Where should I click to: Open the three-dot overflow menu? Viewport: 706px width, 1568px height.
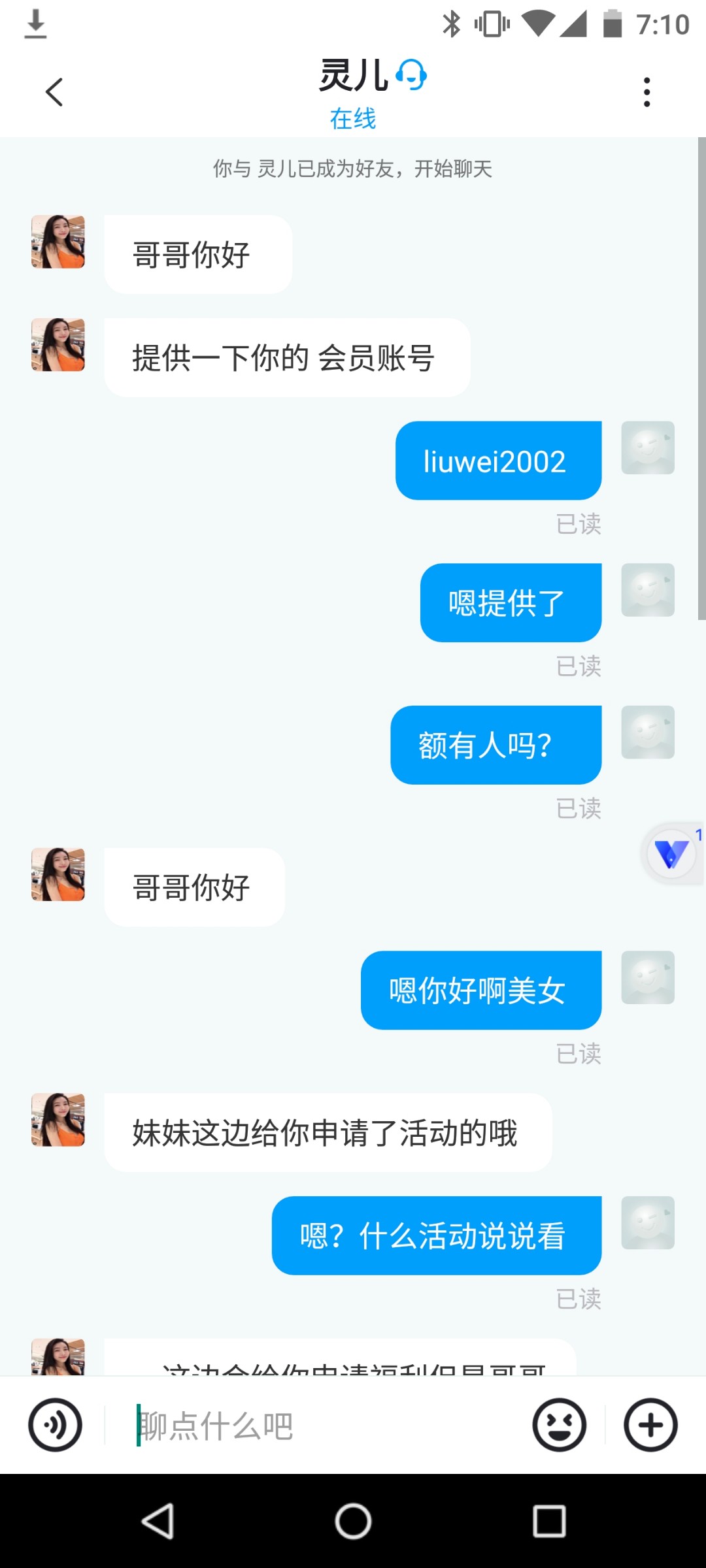point(647,91)
